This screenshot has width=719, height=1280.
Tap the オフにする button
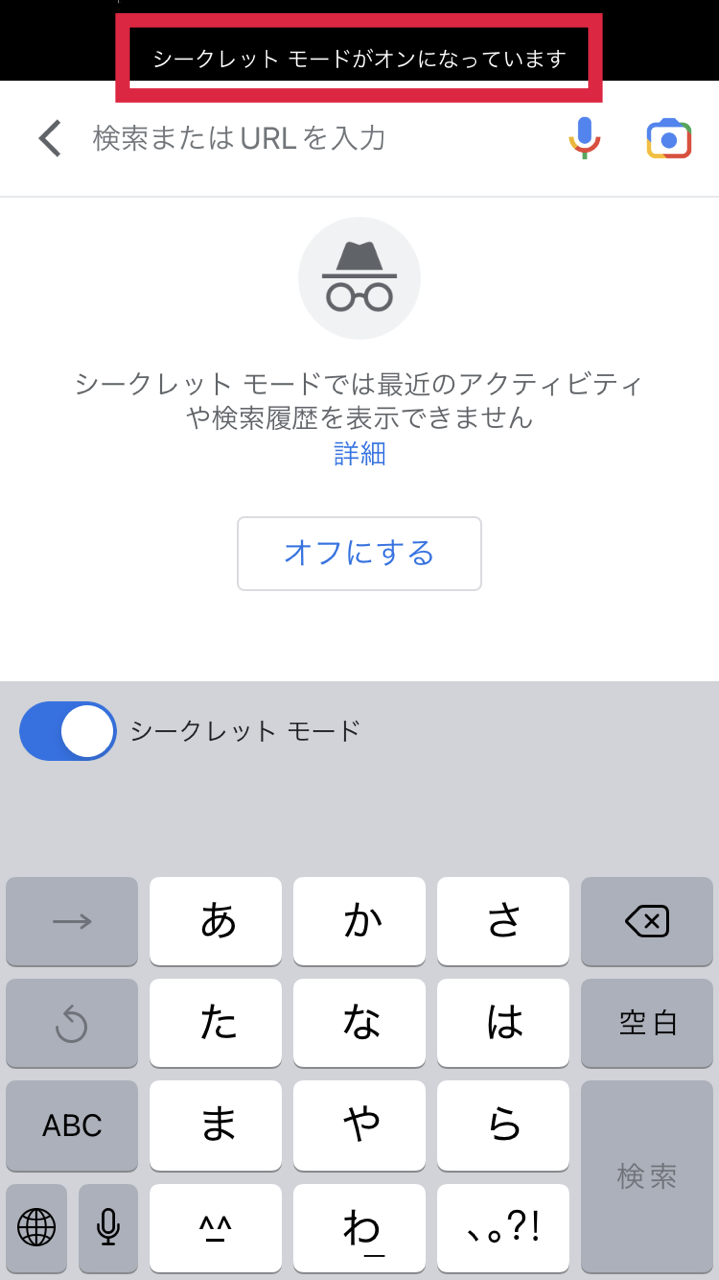coord(359,553)
